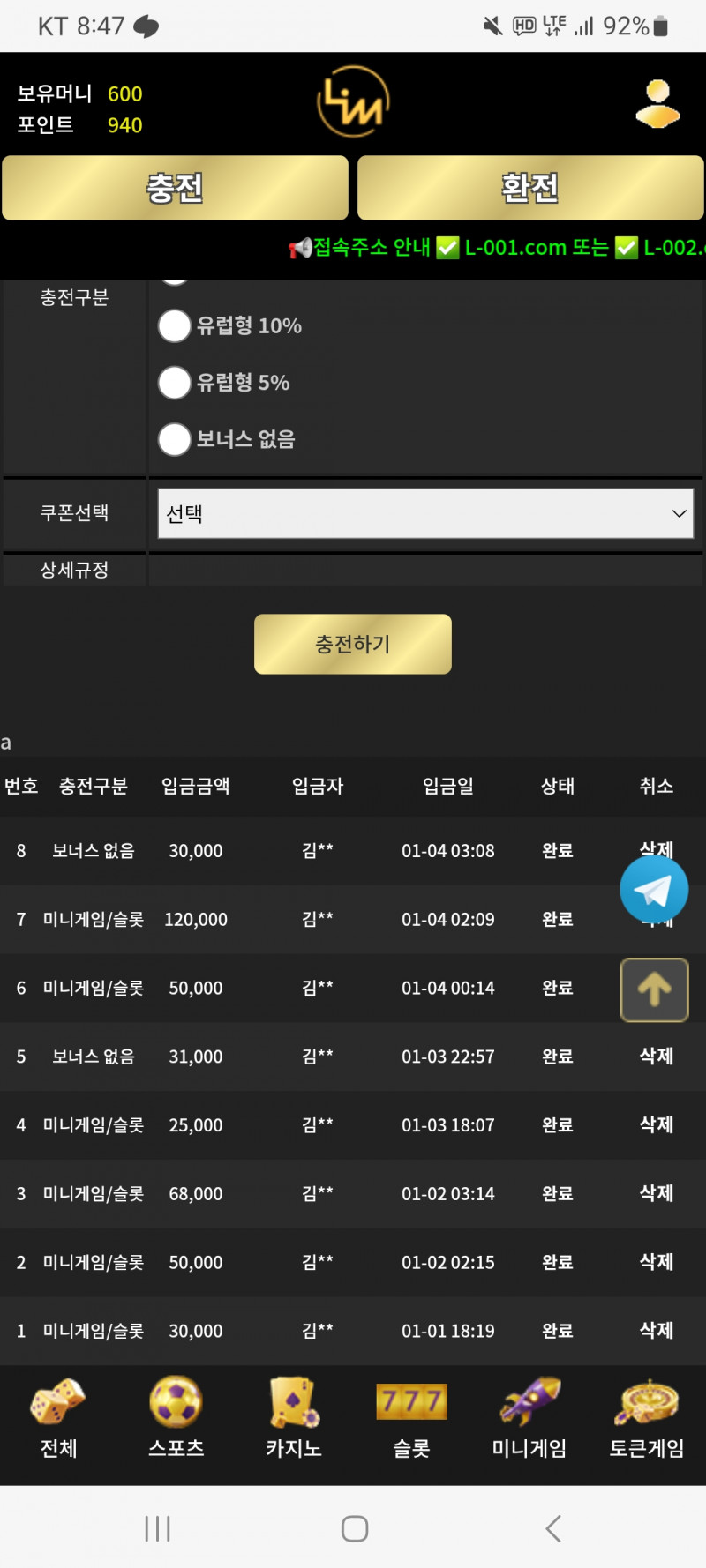706x1568 pixels.
Task: Select the 유럽형 10% bonus option
Action: pyautogui.click(x=175, y=325)
